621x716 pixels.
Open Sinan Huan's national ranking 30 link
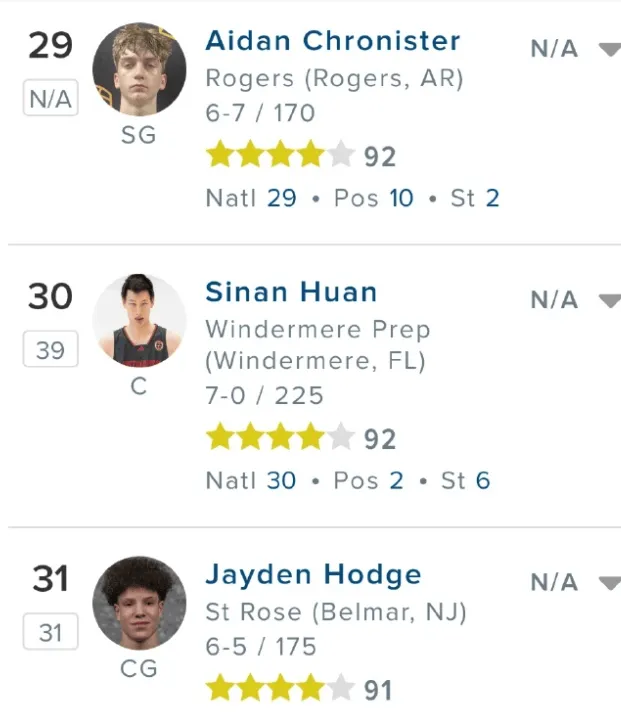pyautogui.click(x=281, y=481)
